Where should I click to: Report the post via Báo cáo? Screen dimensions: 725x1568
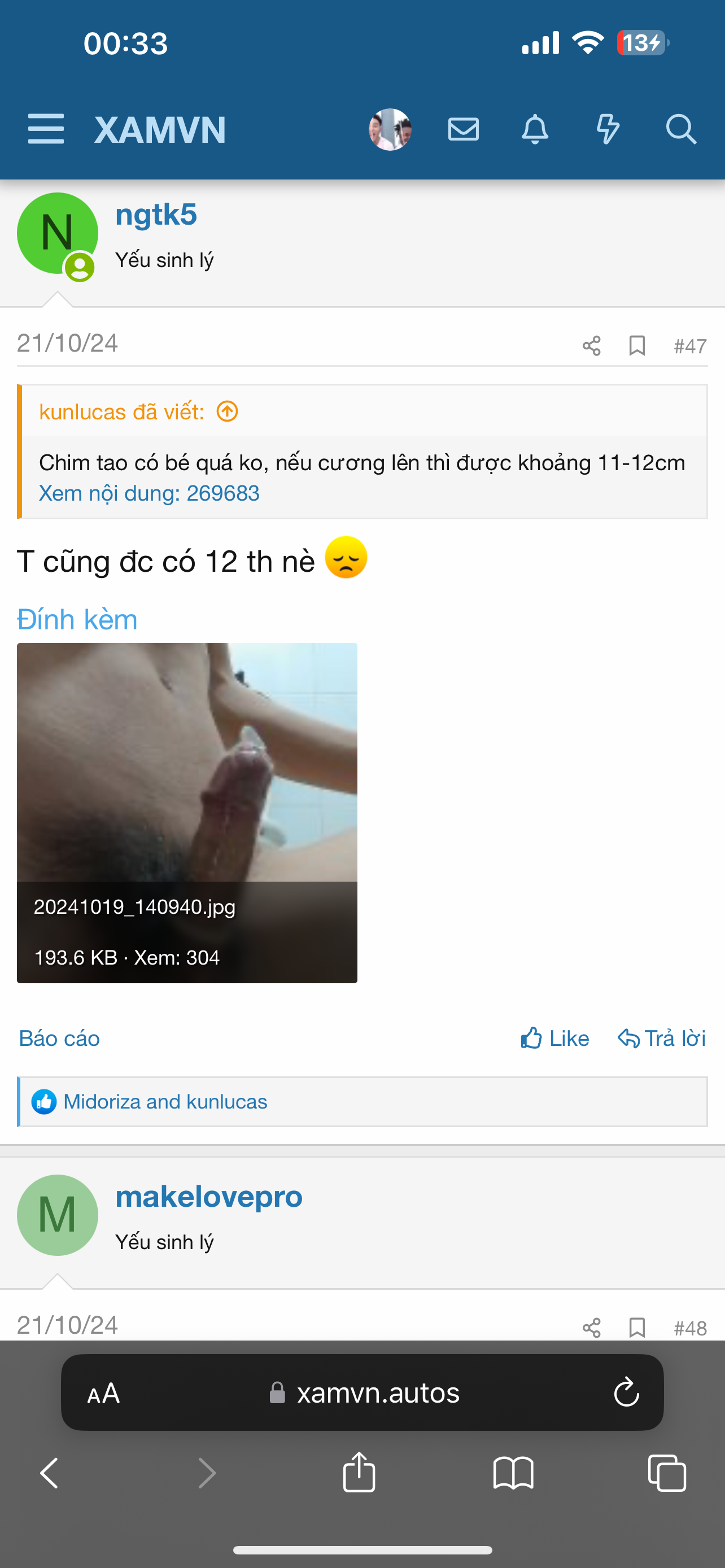click(59, 1038)
